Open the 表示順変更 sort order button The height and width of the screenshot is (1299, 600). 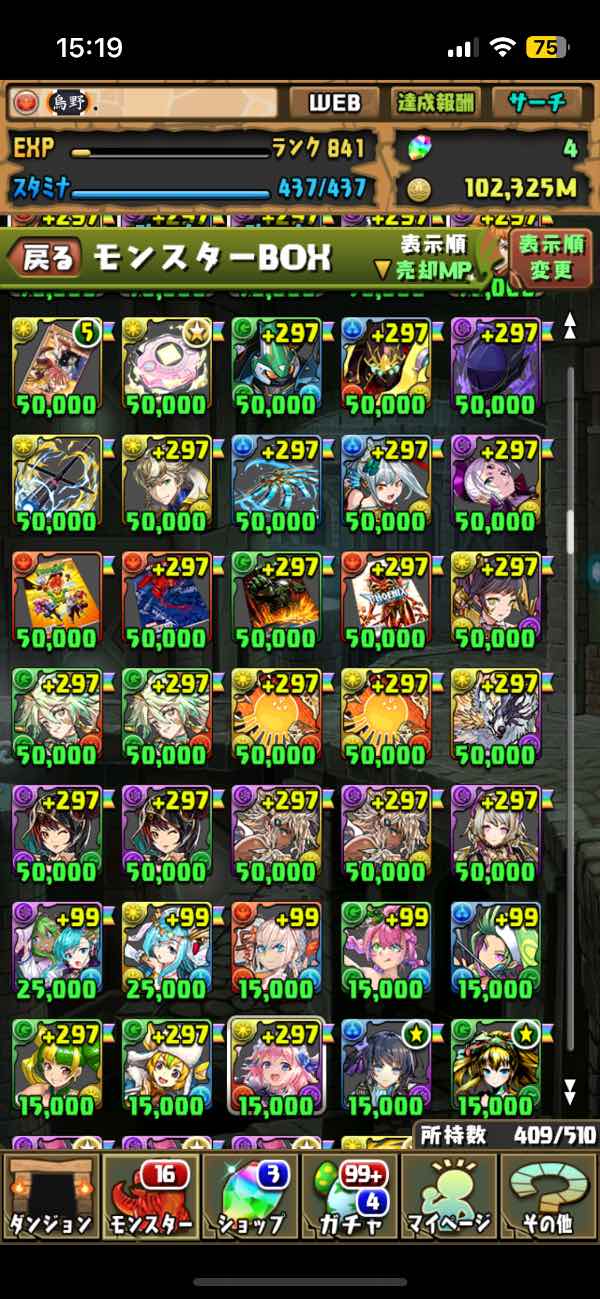549,257
